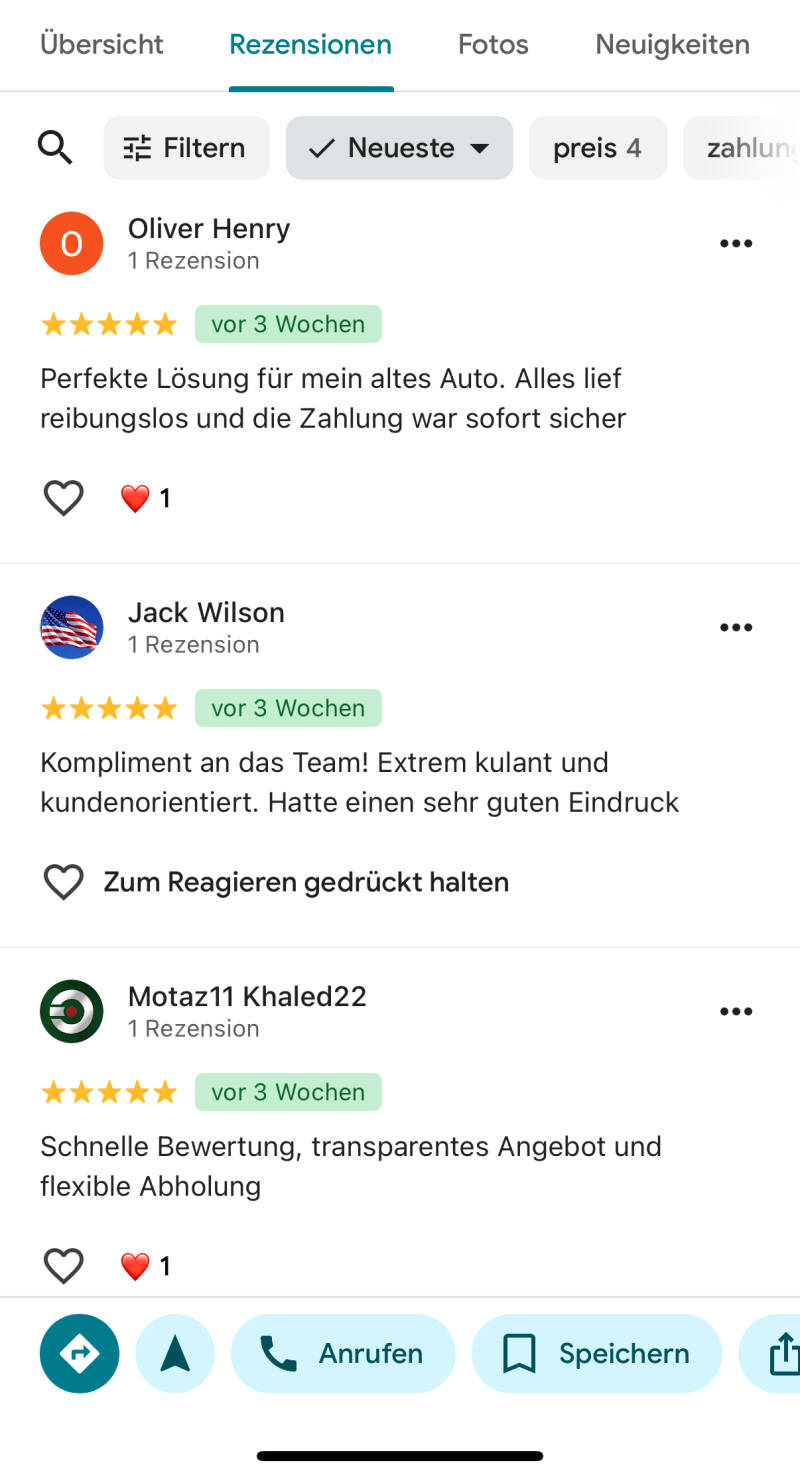Filter reviews by the preis chip
This screenshot has height=1477, width=800.
597,148
